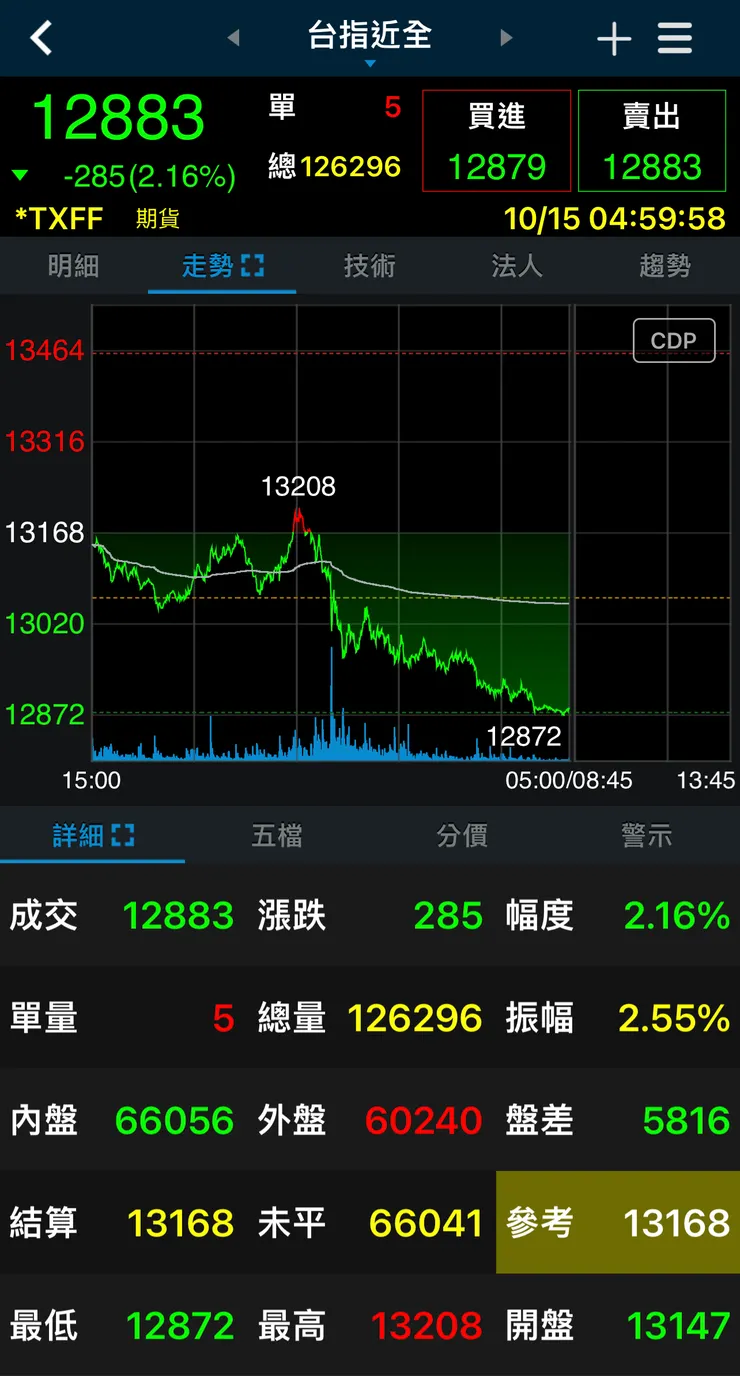This screenshot has height=1376, width=740.
Task: Tap the left arrow beside the title
Action: click(x=234, y=37)
